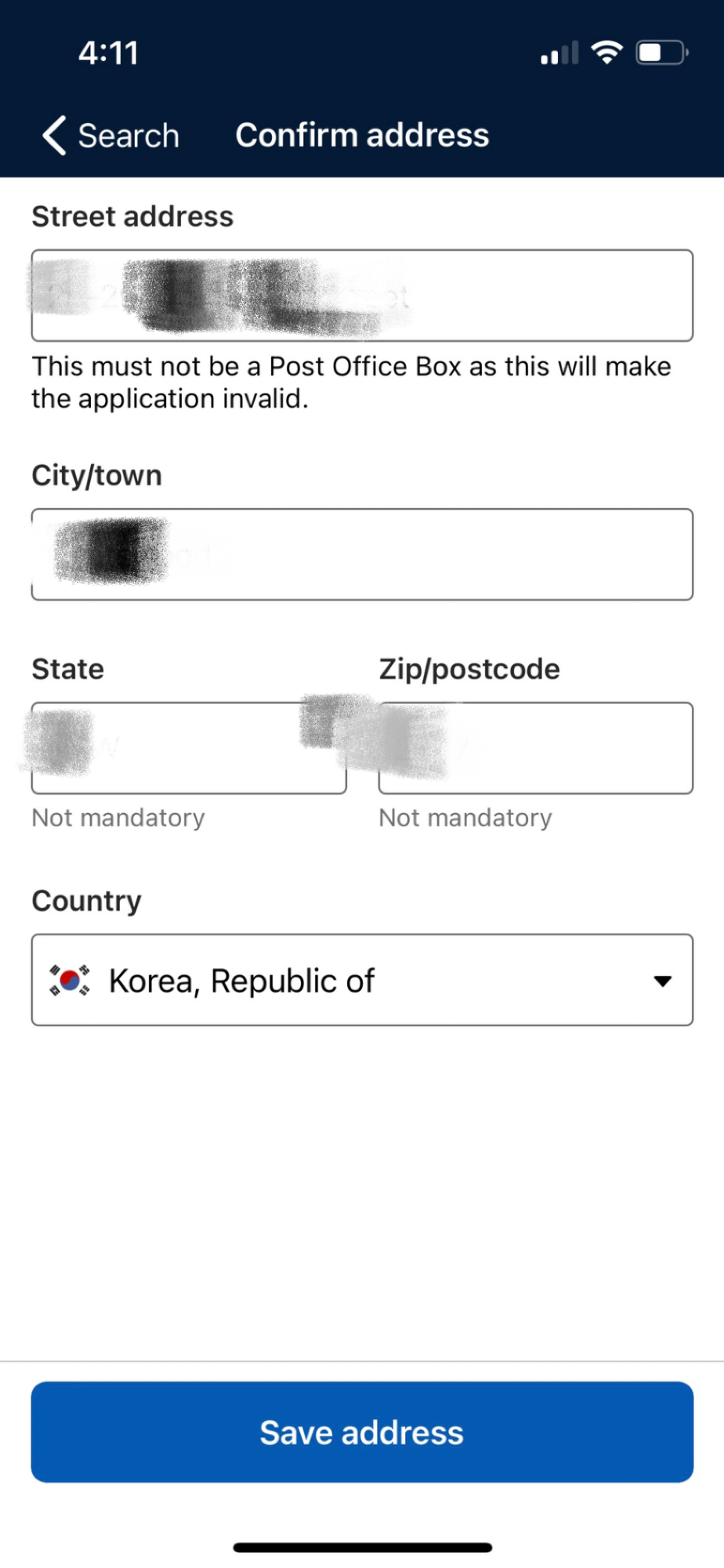Save address
The height and width of the screenshot is (1568, 724).
(x=362, y=1432)
